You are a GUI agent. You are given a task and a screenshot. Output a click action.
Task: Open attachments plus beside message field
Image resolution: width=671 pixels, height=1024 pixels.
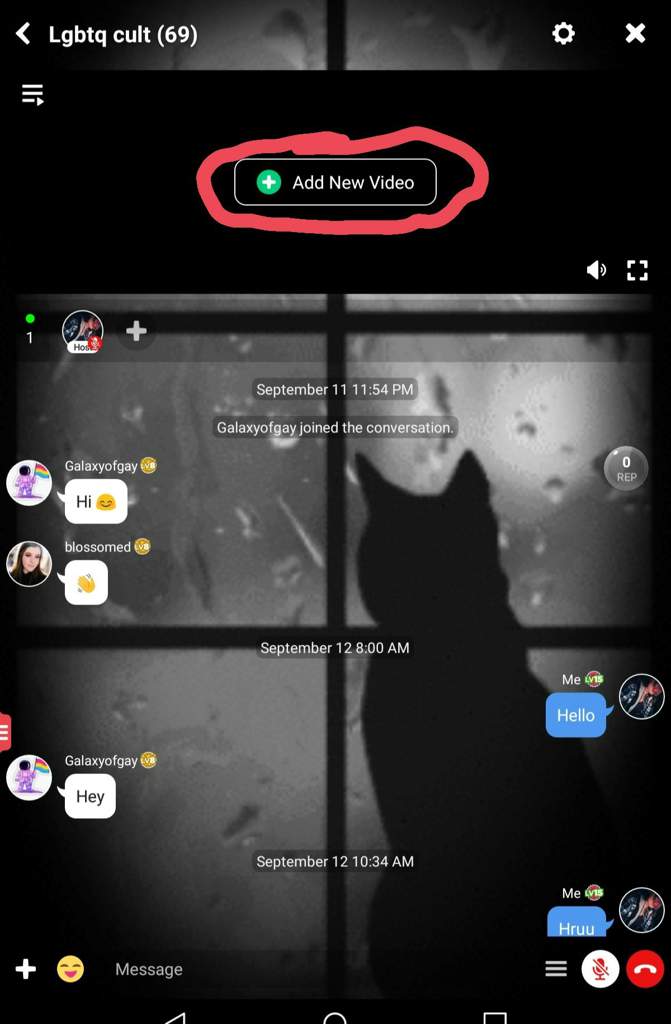click(26, 969)
